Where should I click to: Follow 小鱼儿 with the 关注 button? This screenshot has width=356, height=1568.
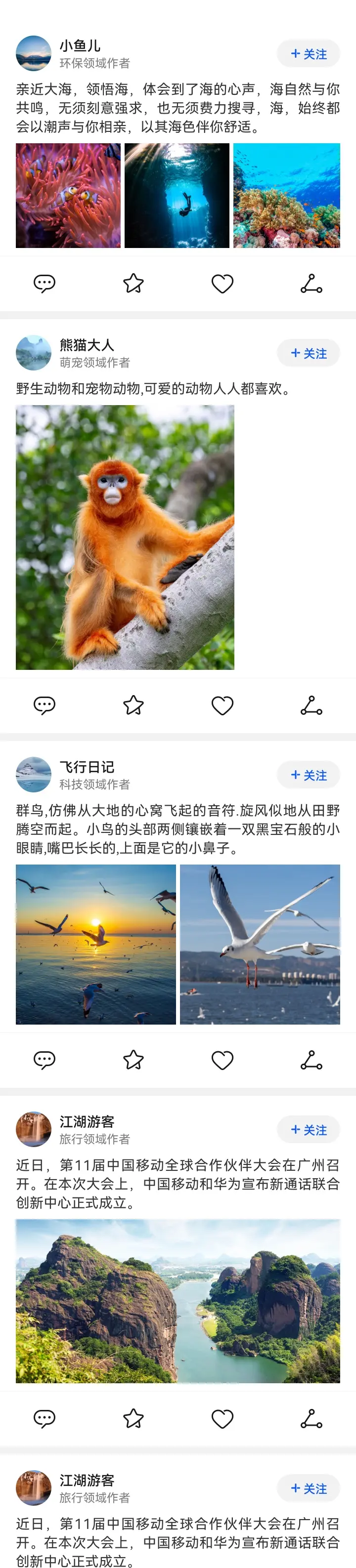(x=309, y=53)
